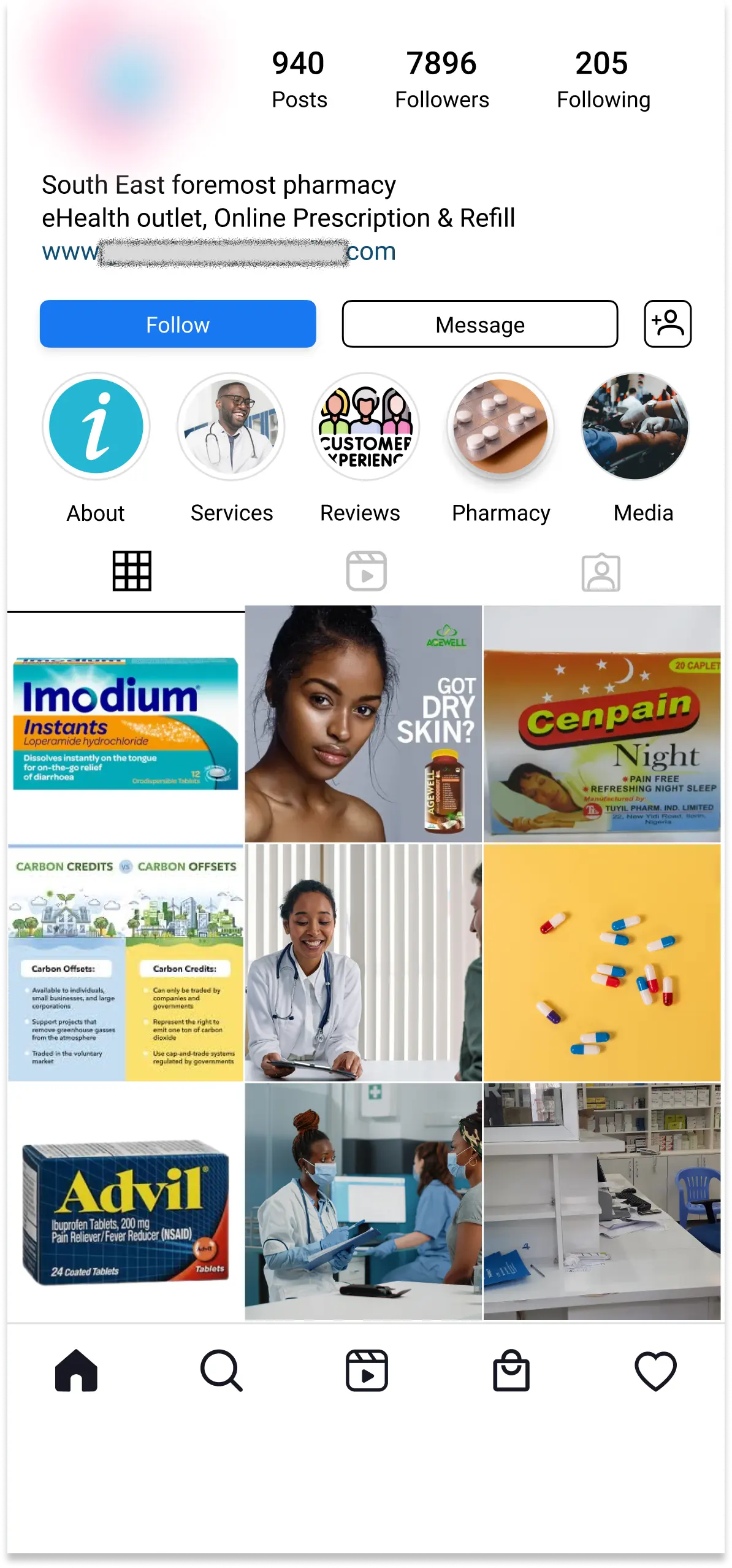Viewport: 732px width, 1568px height.
Task: View the About story highlight
Action: [96, 426]
